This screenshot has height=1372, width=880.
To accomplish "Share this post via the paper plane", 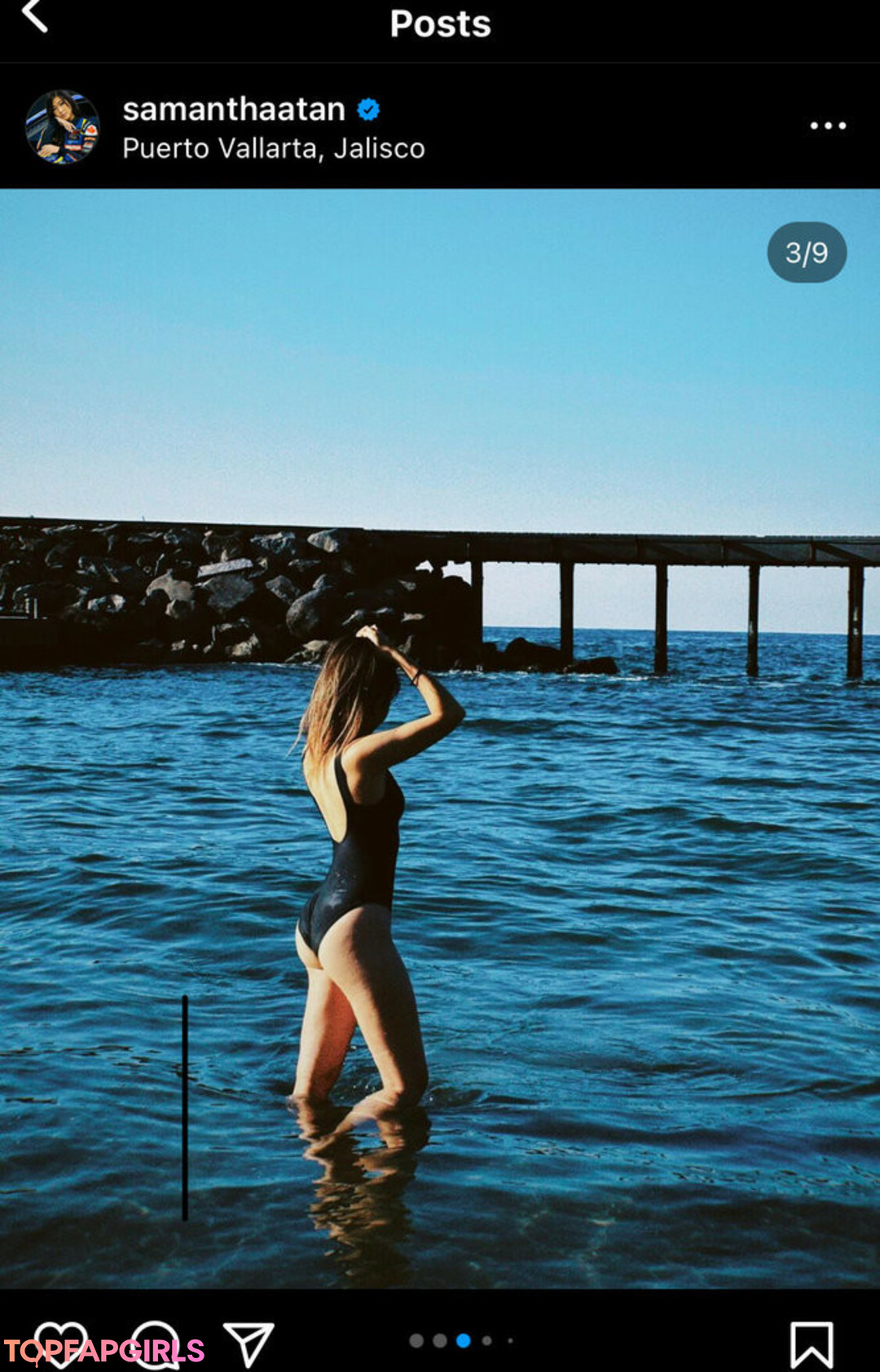I will (x=248, y=1344).
